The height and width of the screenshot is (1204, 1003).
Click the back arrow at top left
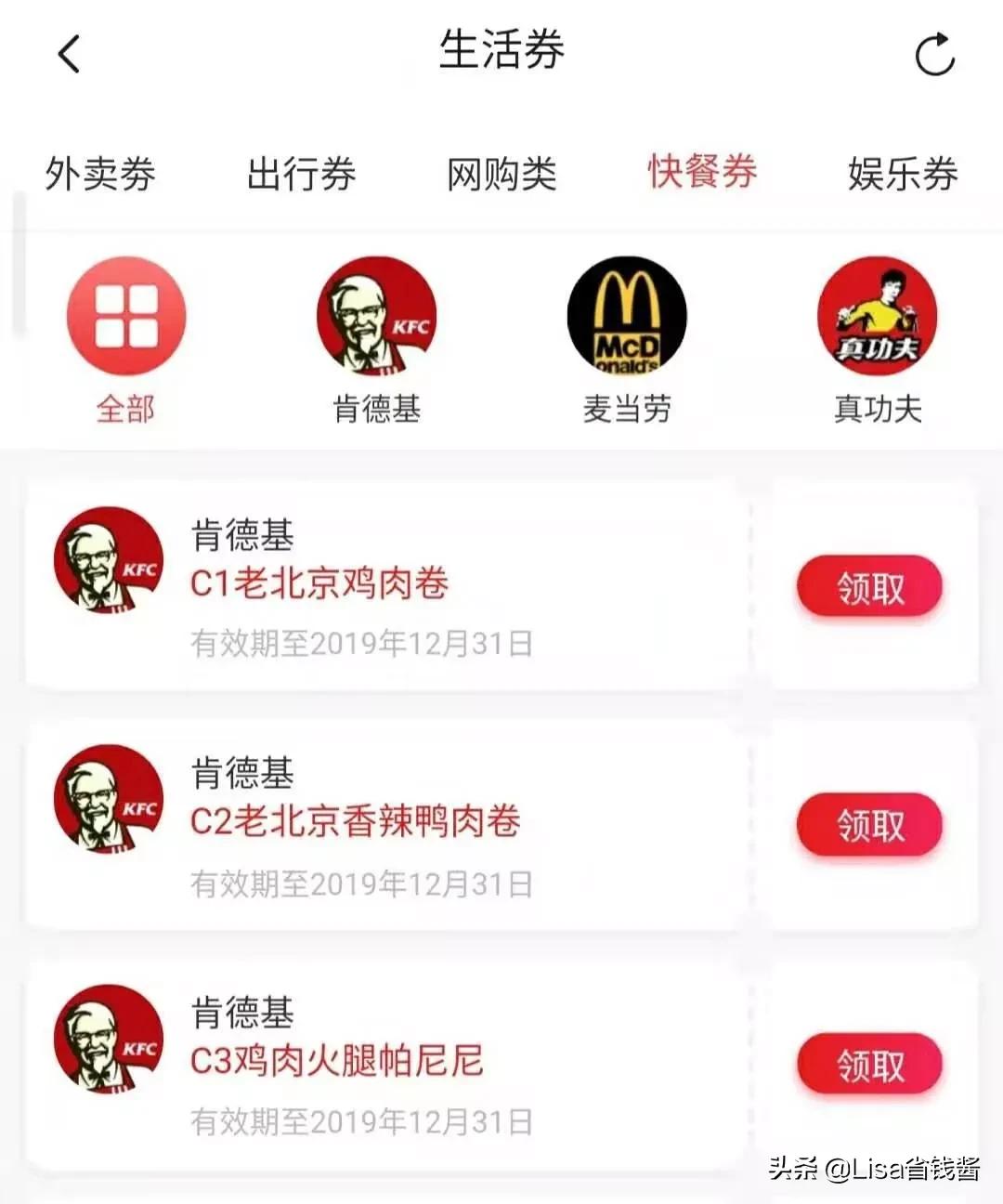click(67, 53)
